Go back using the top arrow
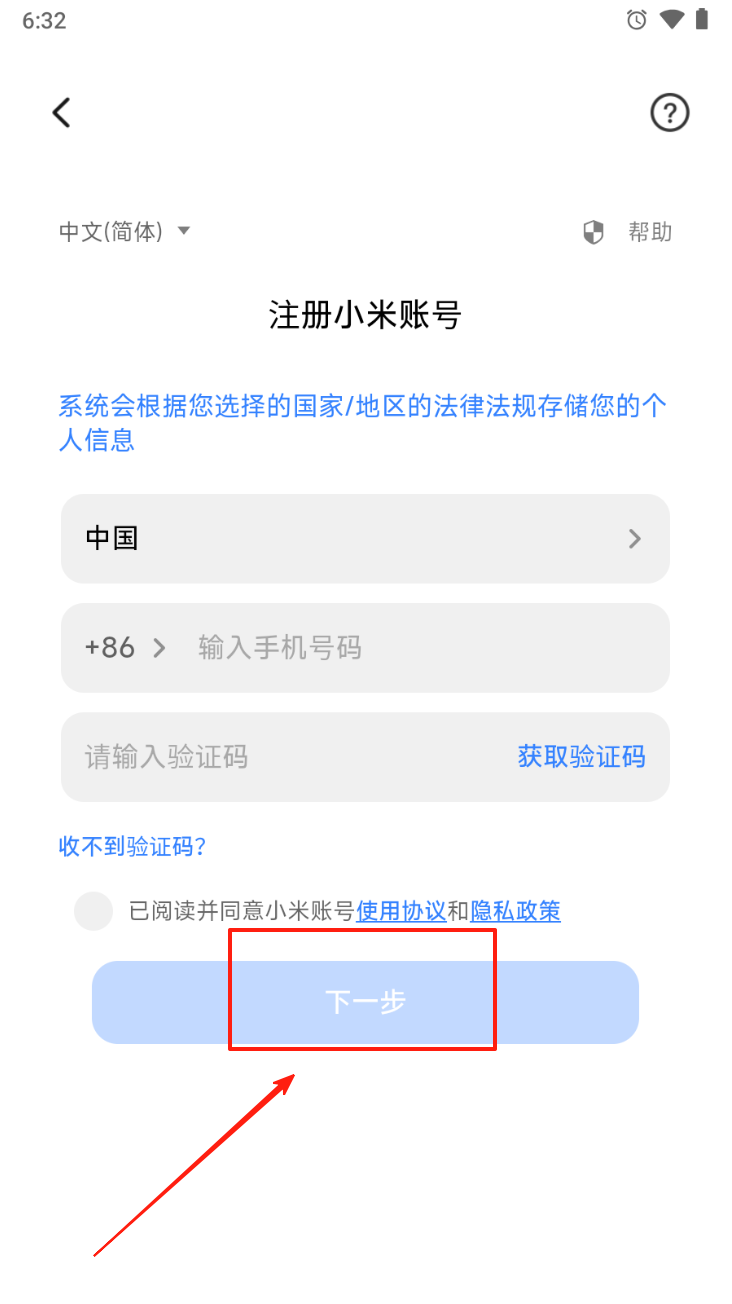This screenshot has width=732, height=1304. pos(62,112)
